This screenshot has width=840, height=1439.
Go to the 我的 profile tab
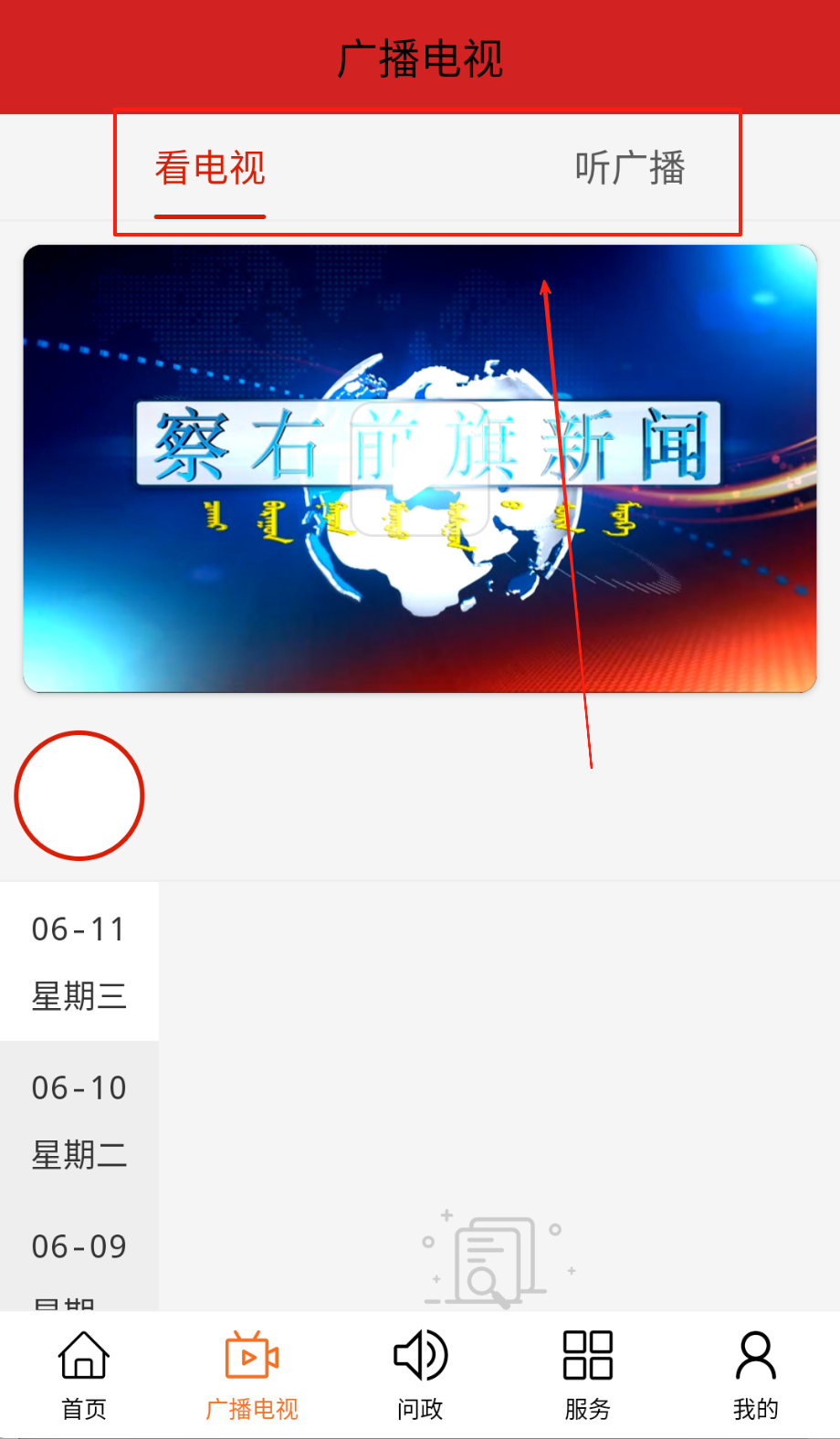[755, 1374]
